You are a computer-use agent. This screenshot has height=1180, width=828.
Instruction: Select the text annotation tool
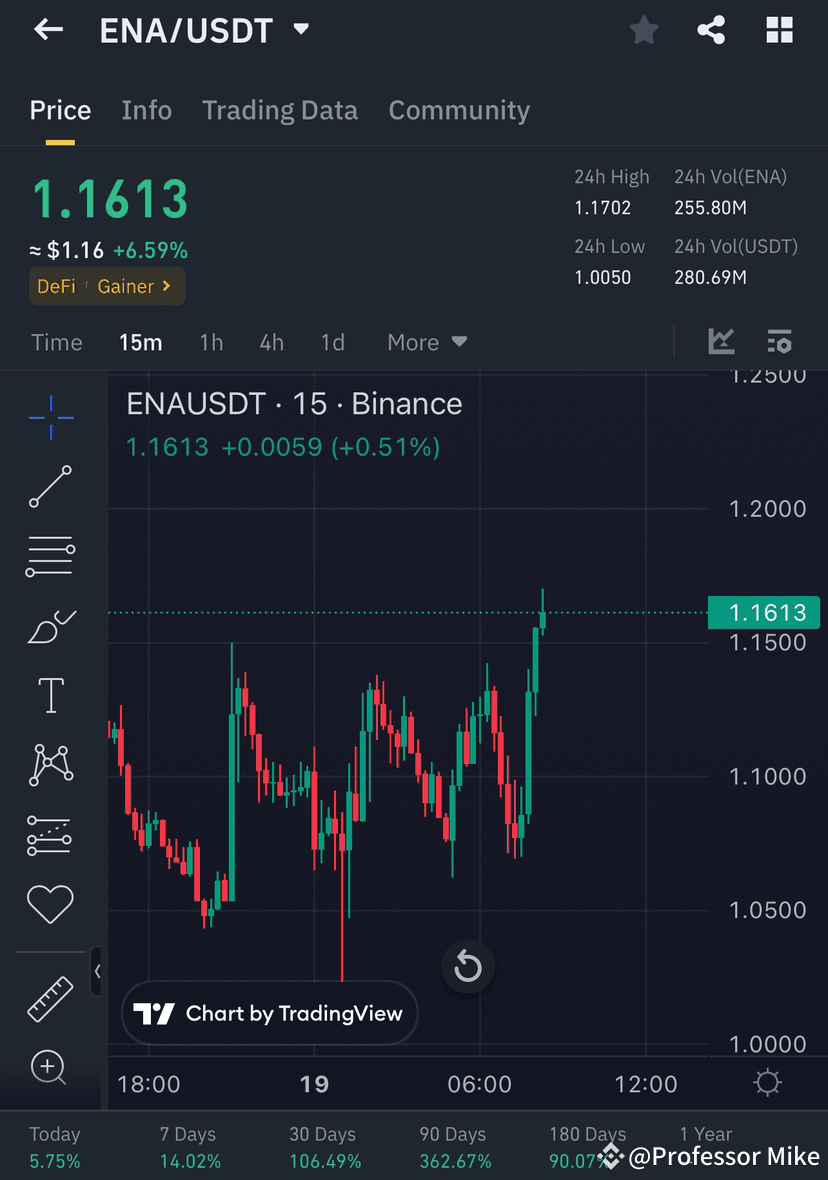(x=50, y=694)
